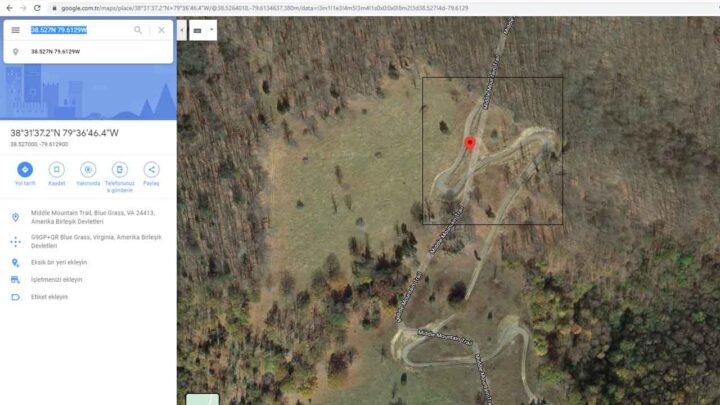Viewport: 720px width, 405px height.
Task: Open the map tools dropdown
Action: coord(203,30)
